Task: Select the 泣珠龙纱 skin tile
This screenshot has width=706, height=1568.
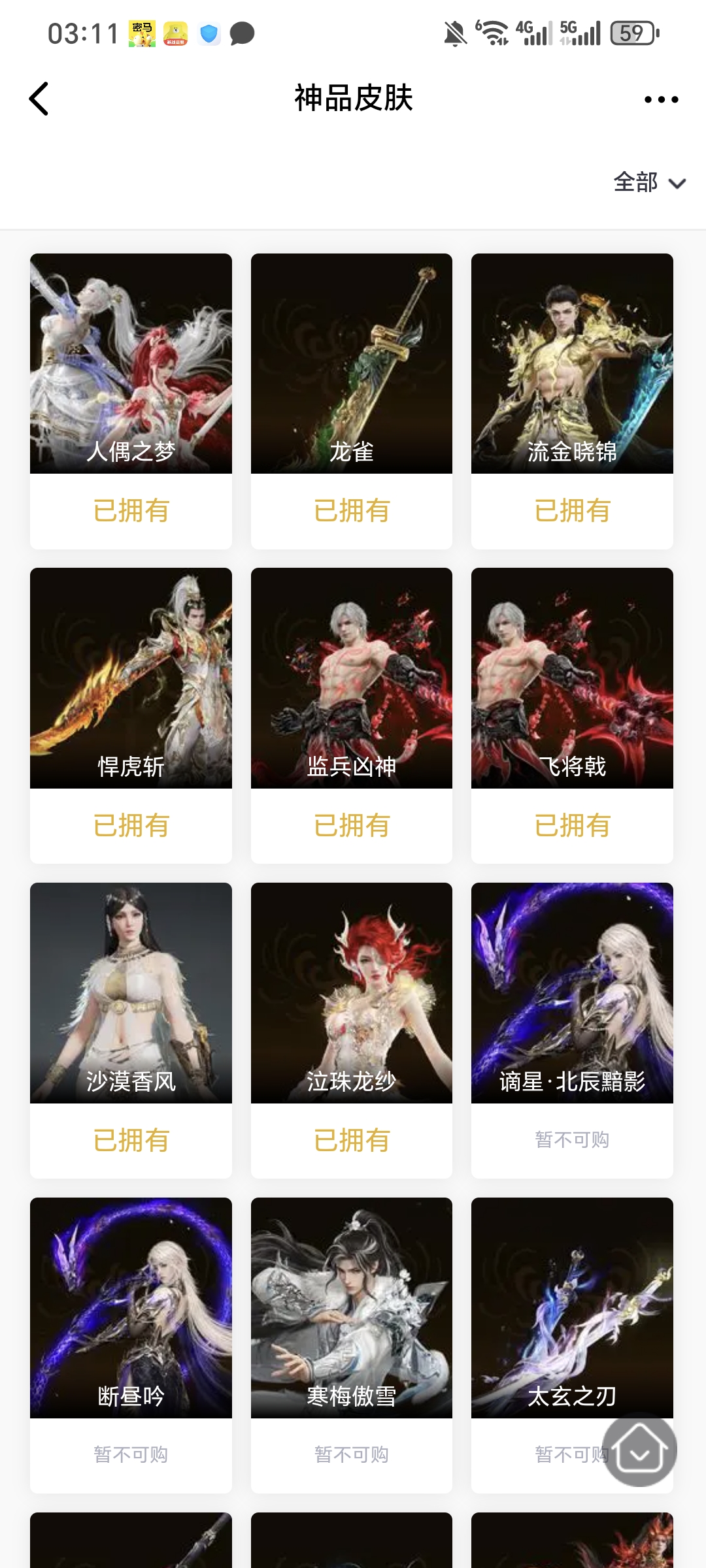Action: [x=352, y=993]
